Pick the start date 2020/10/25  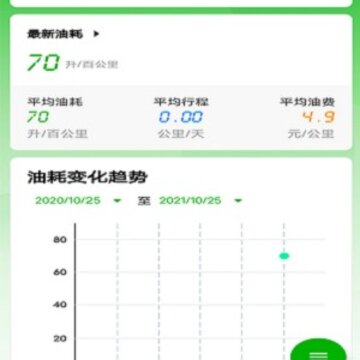tap(78, 200)
